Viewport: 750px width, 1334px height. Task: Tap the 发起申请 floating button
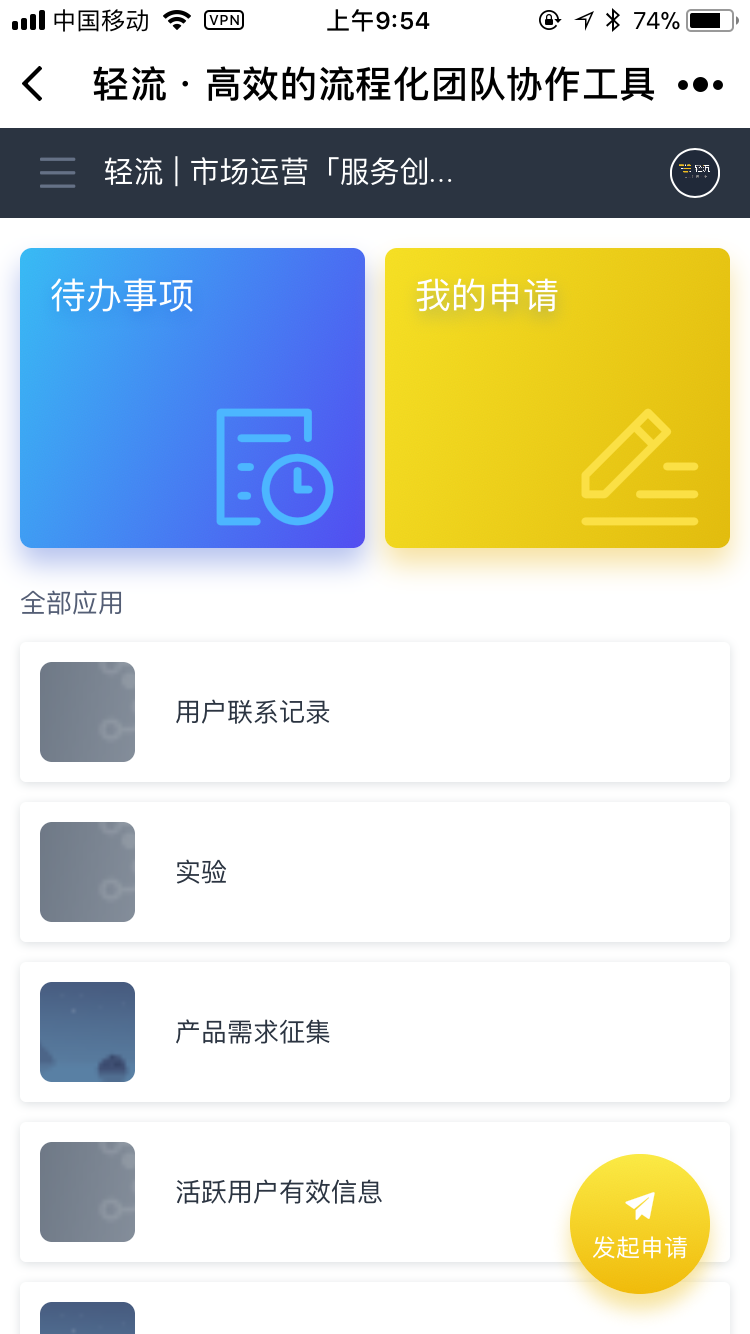640,1224
